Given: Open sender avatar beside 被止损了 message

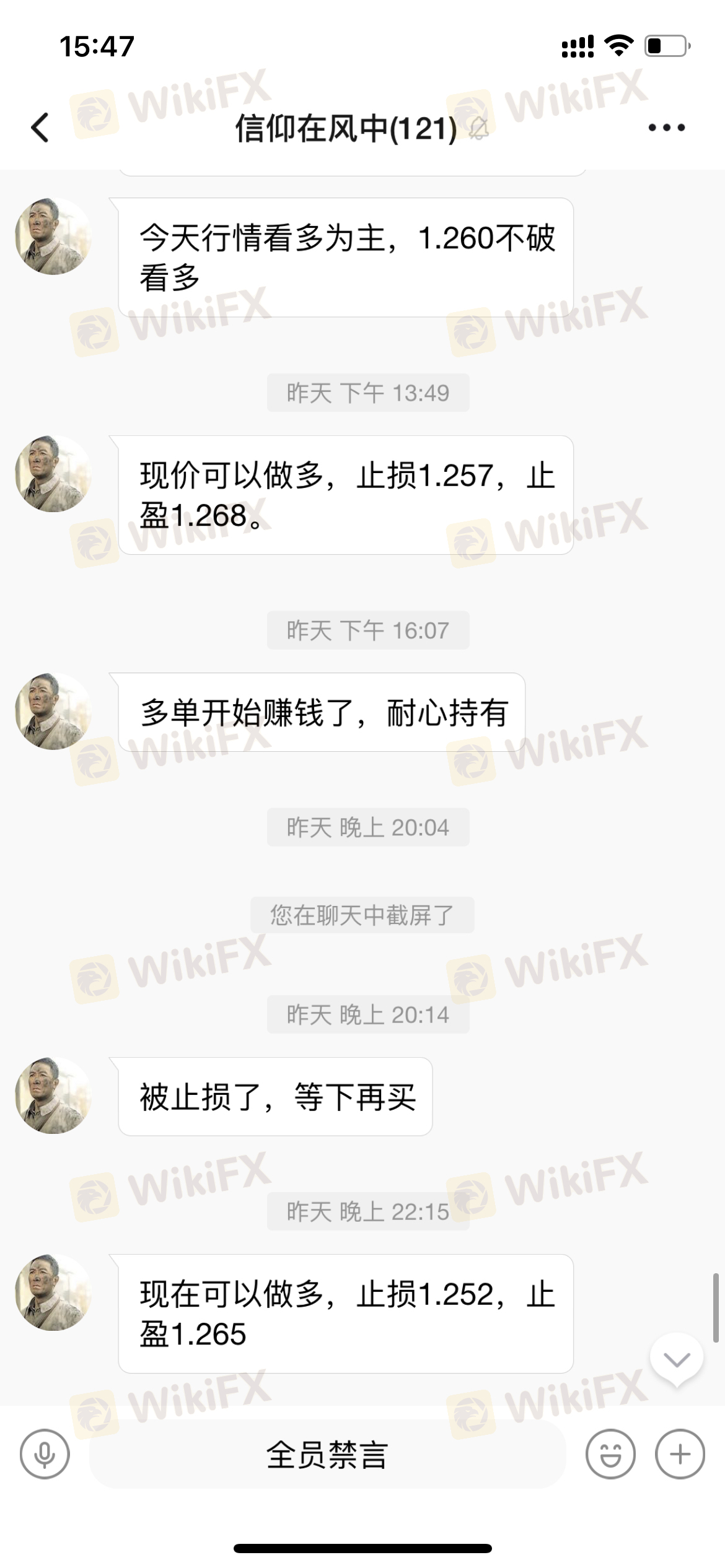Looking at the screenshot, I should click(53, 1095).
